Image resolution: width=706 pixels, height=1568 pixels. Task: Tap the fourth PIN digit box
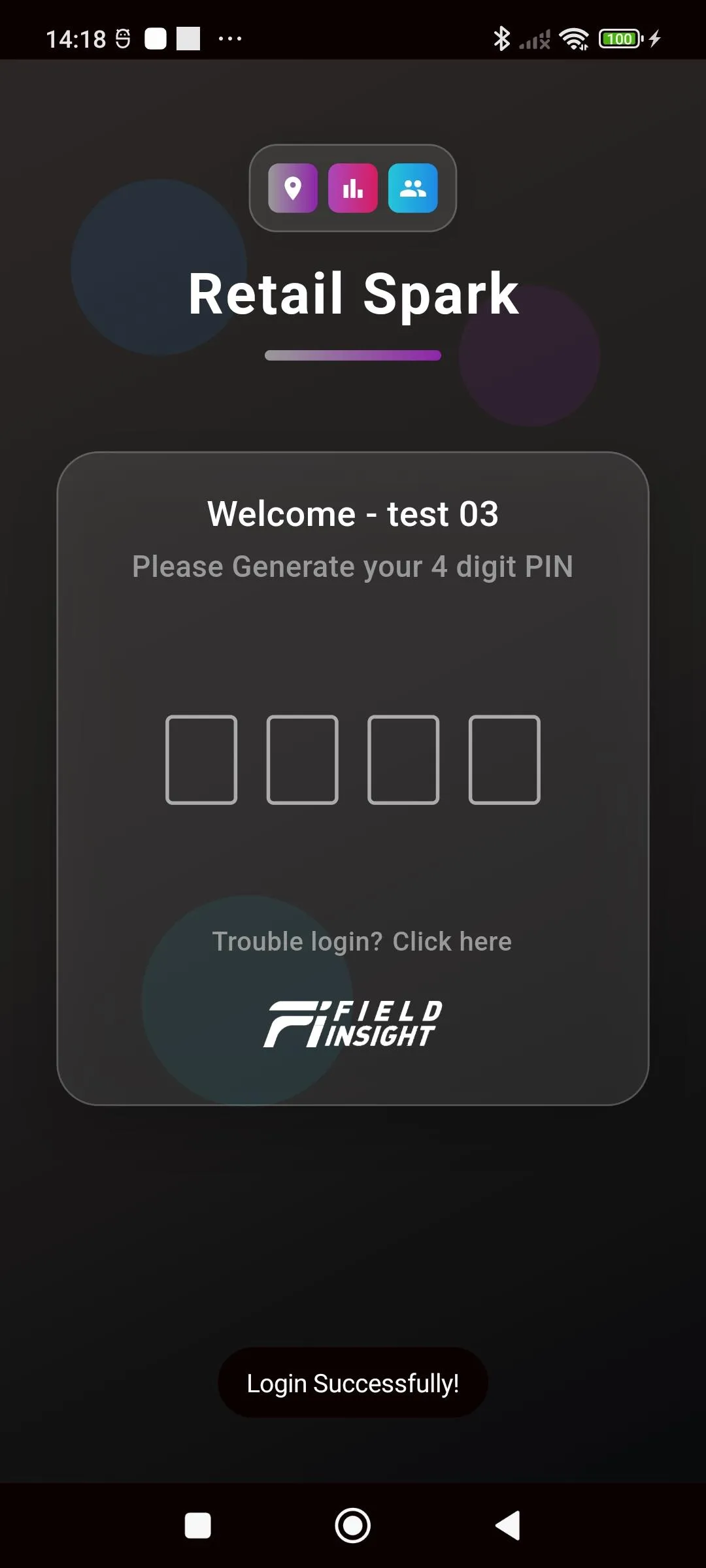coord(504,759)
